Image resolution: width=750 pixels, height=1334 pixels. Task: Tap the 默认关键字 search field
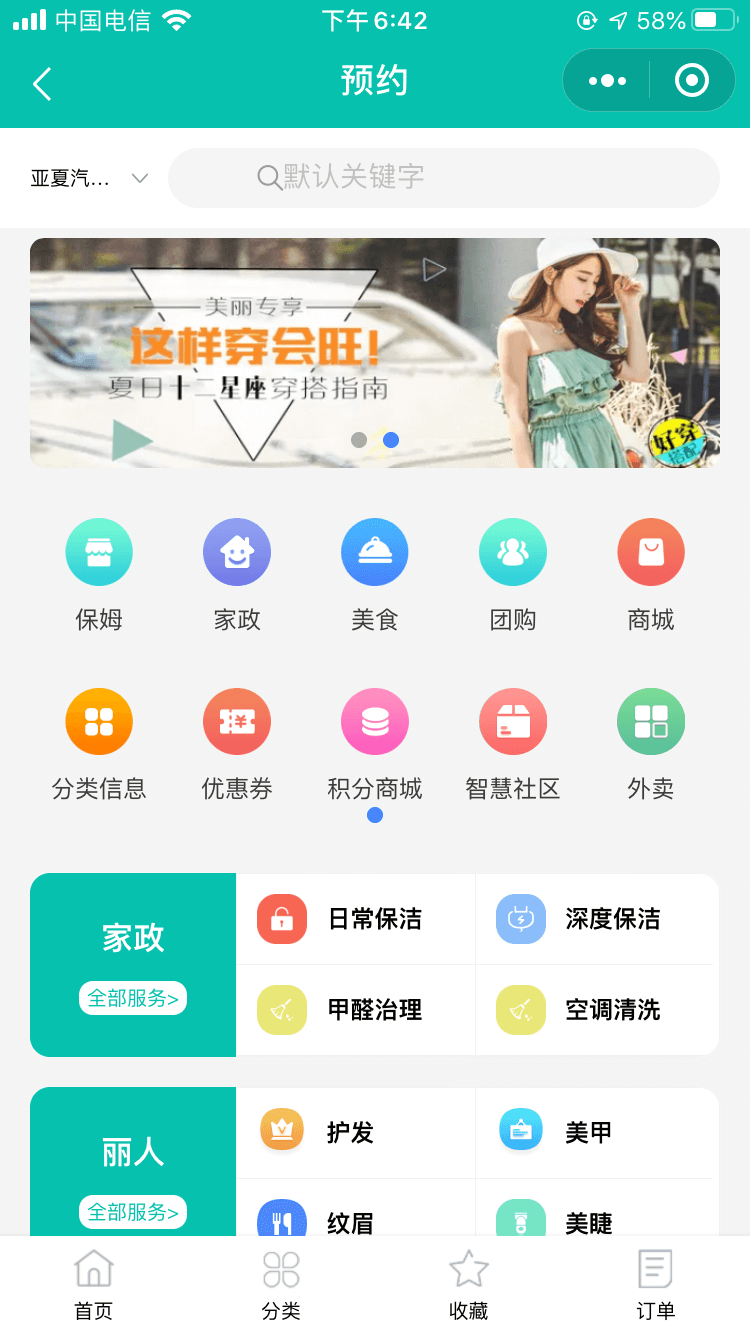[x=443, y=178]
